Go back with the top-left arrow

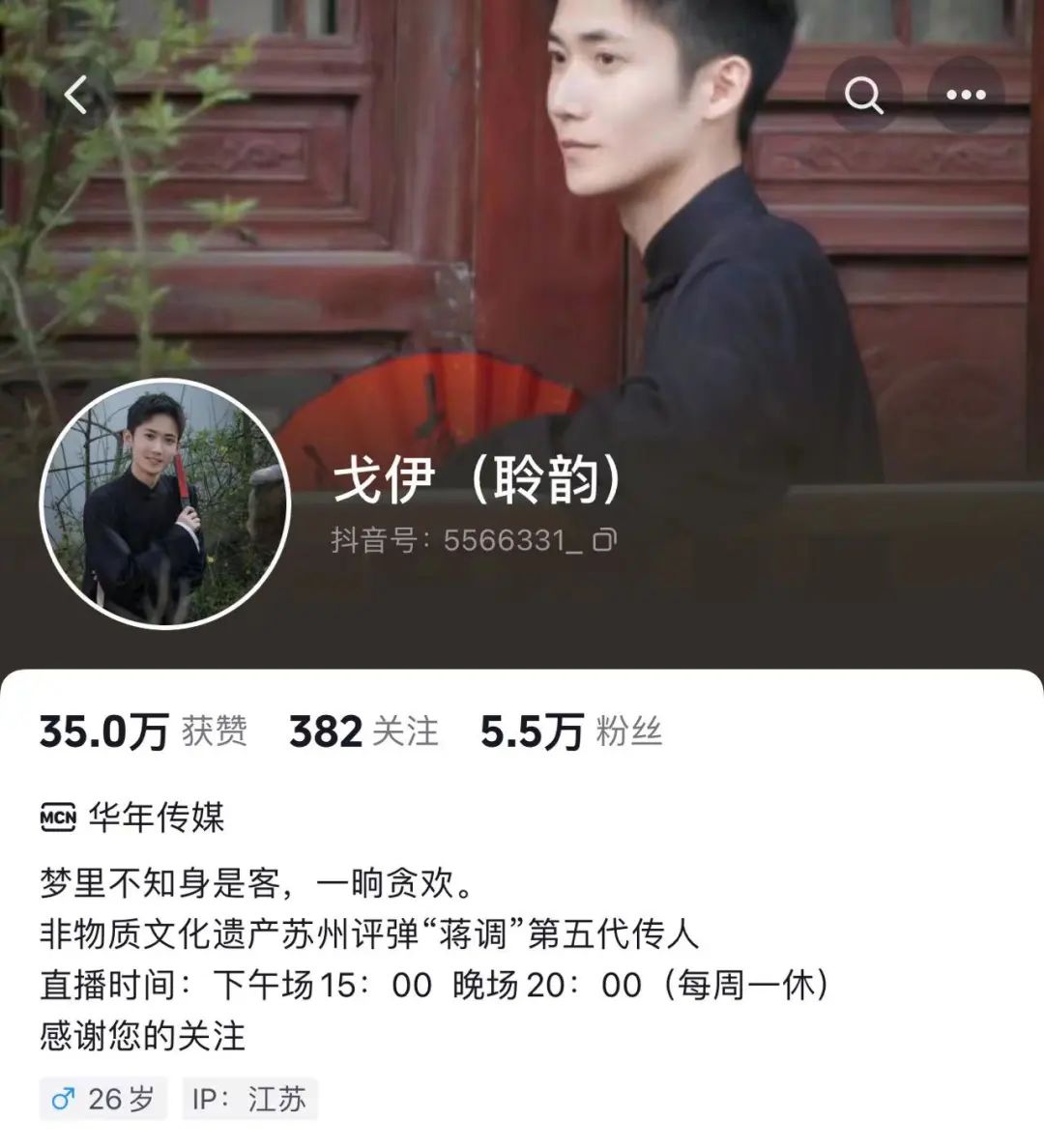click(76, 96)
